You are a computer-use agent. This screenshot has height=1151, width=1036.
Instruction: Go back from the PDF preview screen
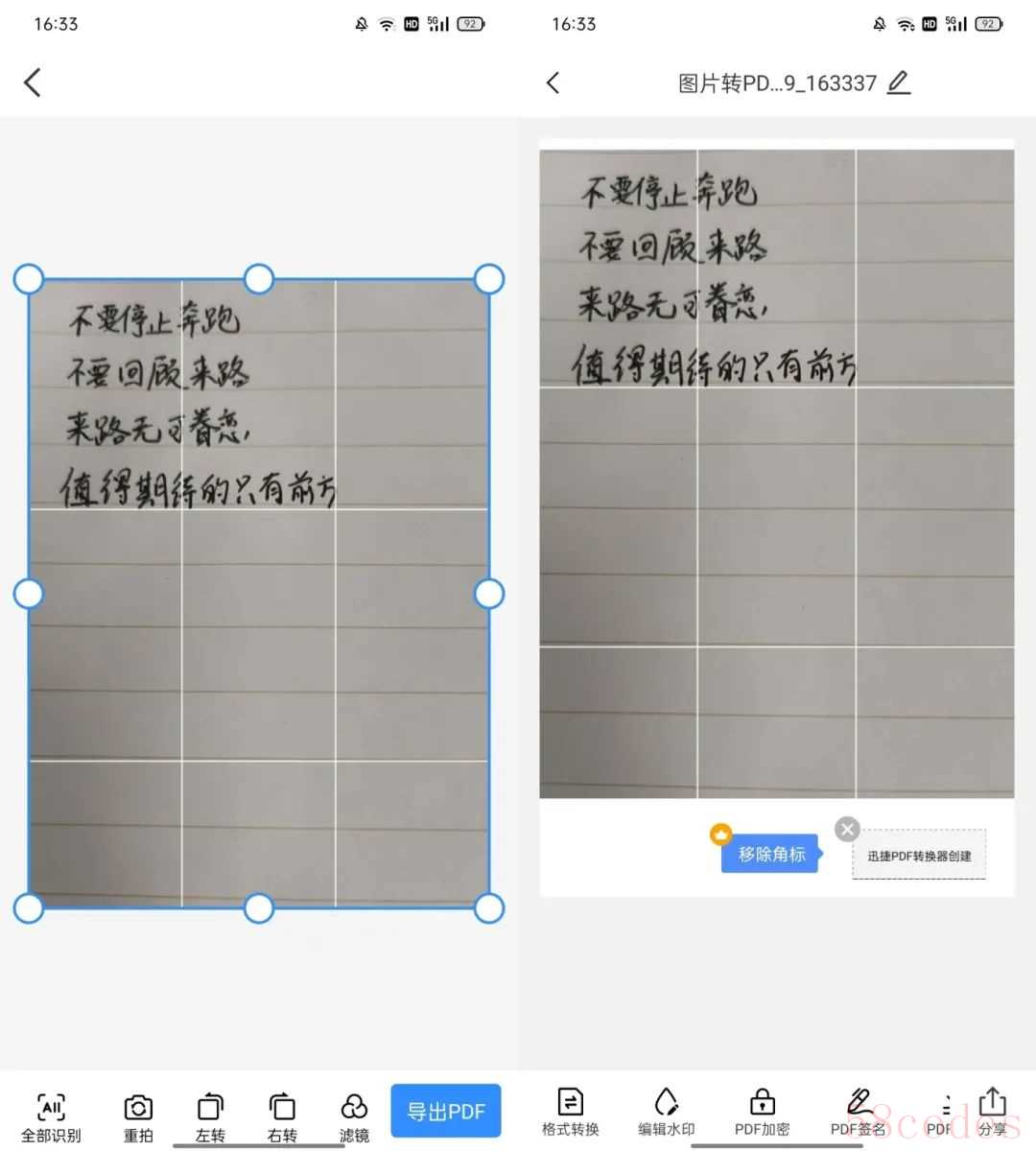(x=553, y=82)
